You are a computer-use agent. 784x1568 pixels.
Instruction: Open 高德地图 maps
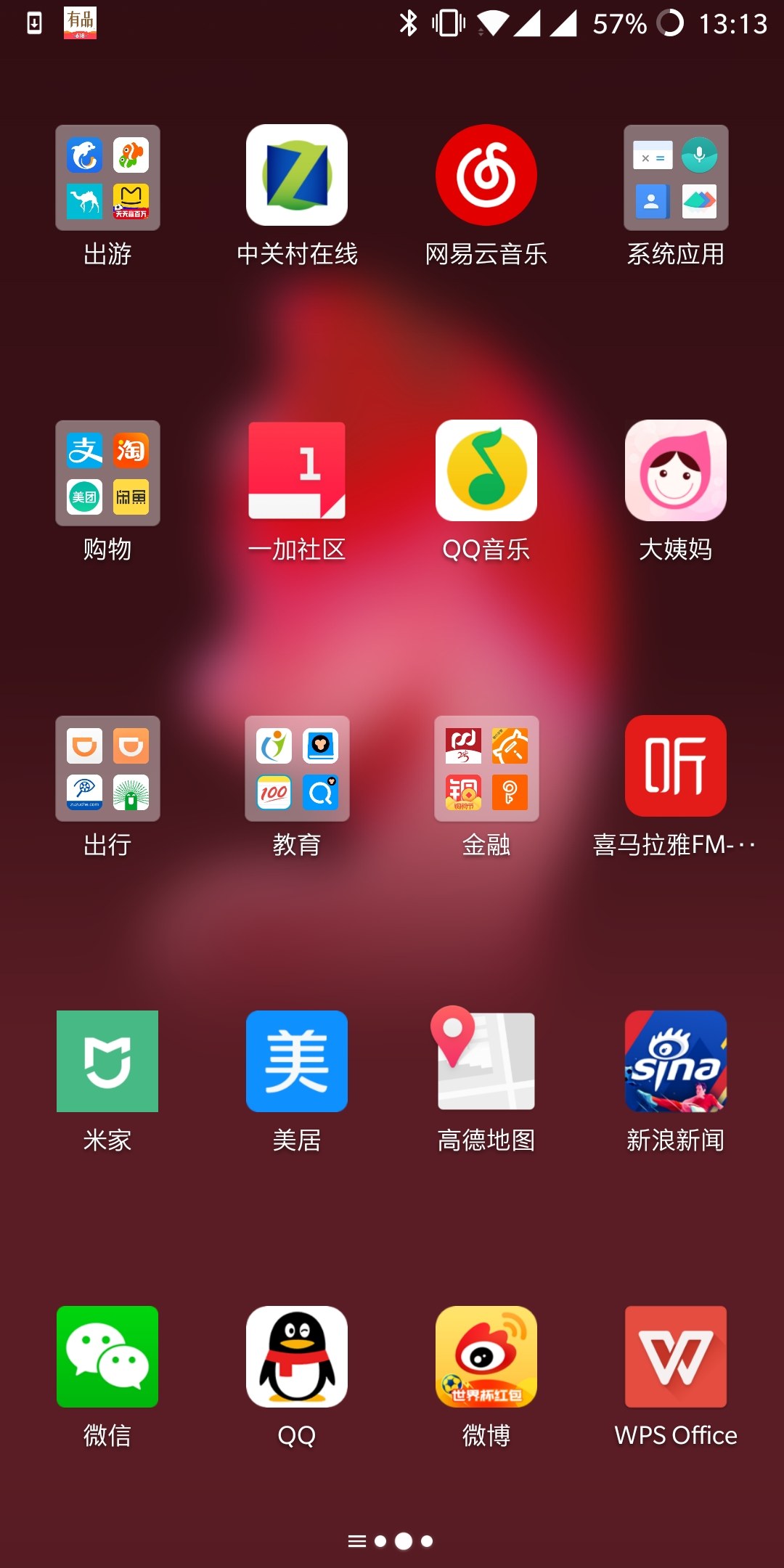tap(486, 1061)
